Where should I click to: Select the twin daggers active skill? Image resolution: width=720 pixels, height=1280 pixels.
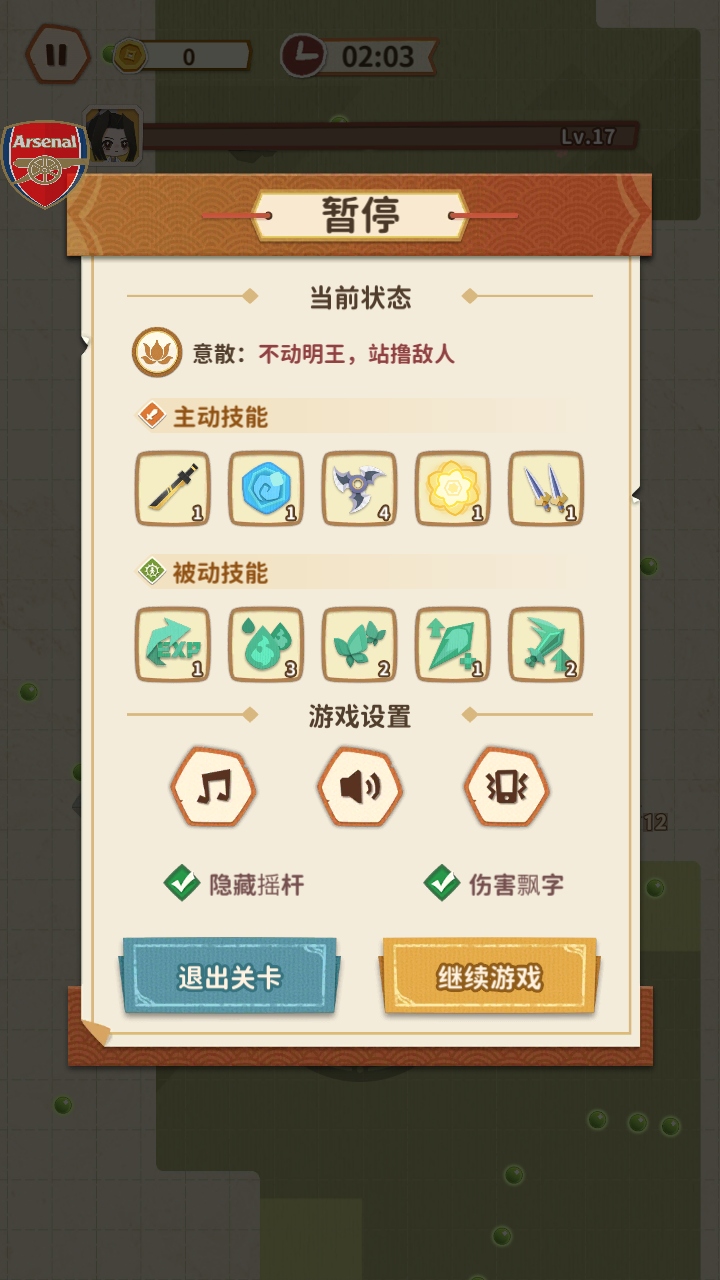coord(545,488)
